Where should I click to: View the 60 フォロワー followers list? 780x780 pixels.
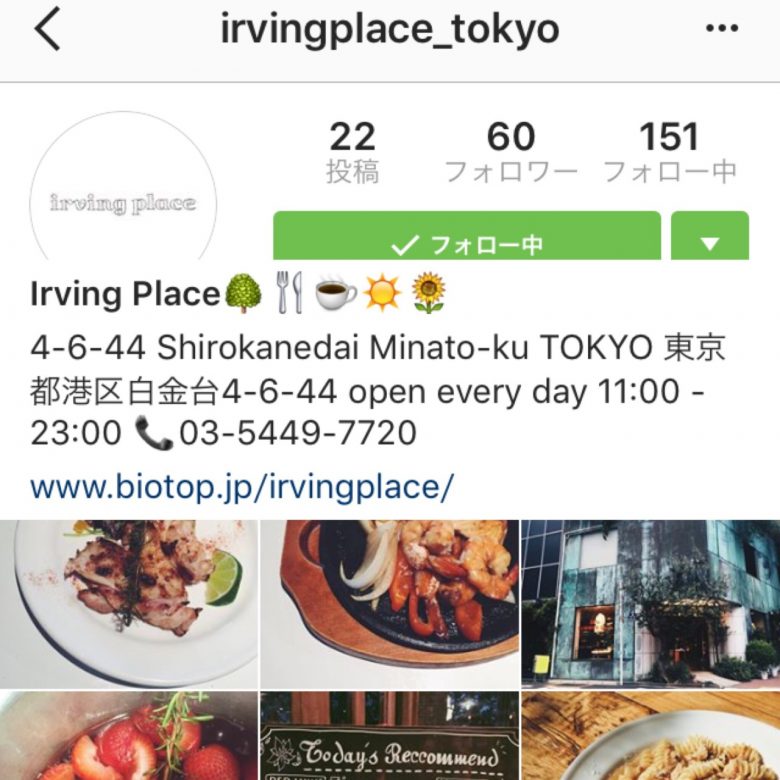(510, 152)
